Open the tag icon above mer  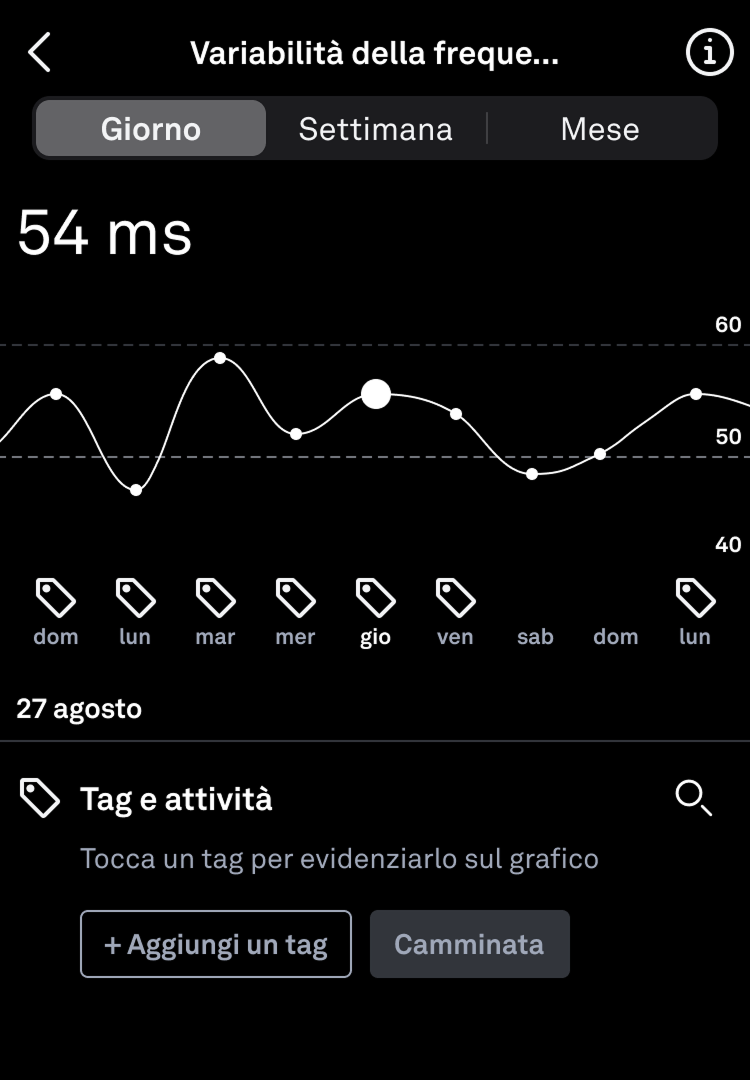coord(295,598)
